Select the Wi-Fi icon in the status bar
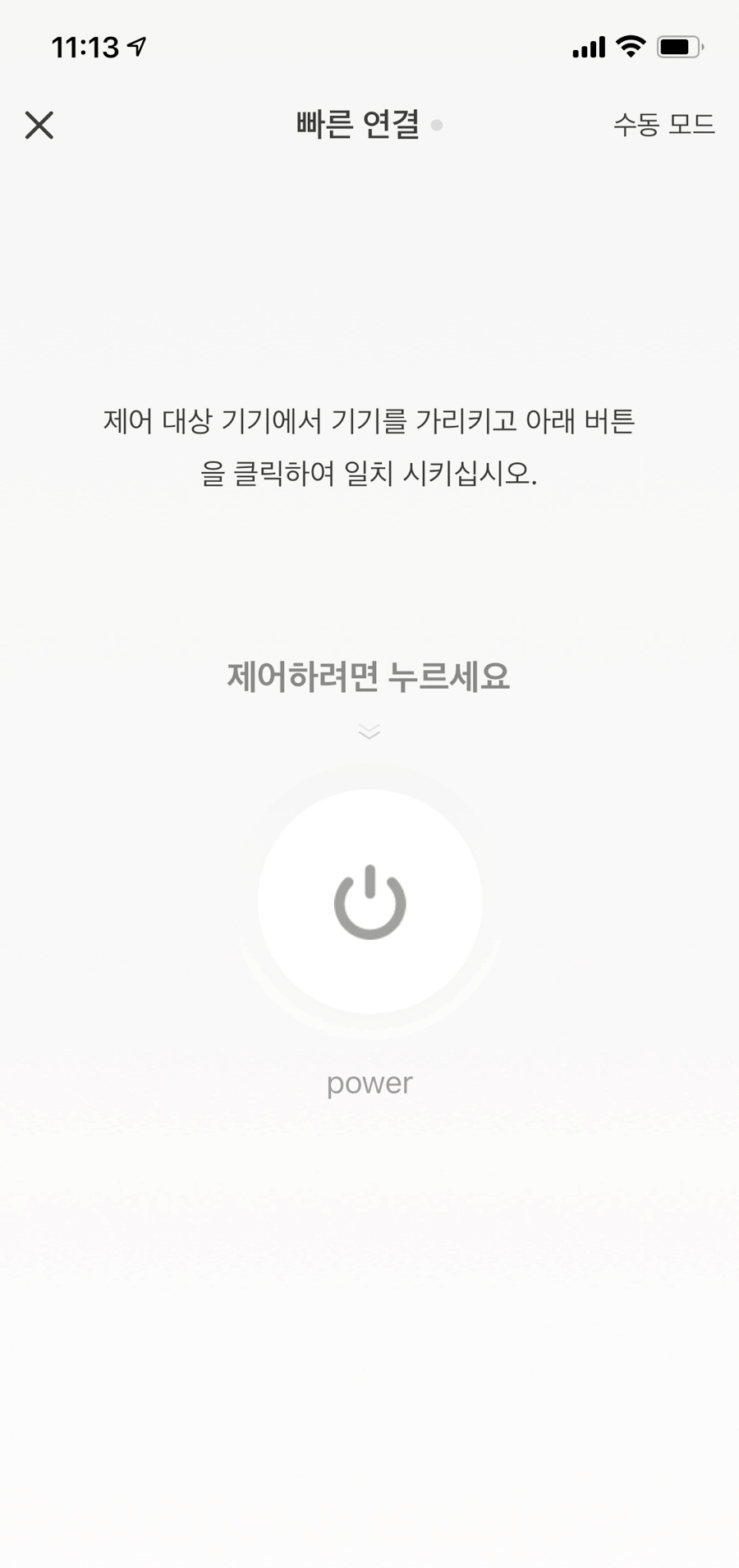The height and width of the screenshot is (1568, 739). [628, 47]
